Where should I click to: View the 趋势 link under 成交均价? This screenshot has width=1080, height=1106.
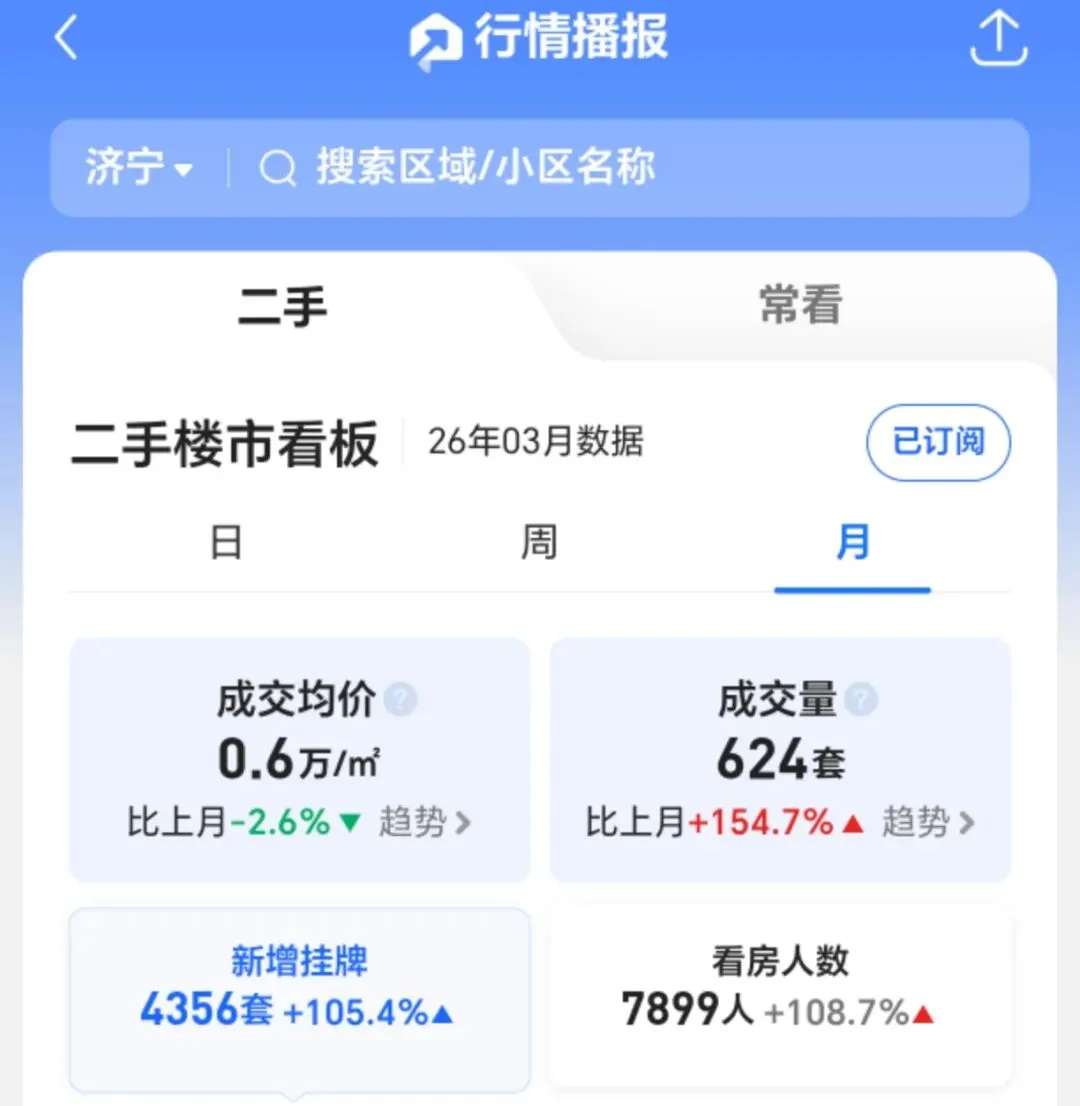click(425, 822)
